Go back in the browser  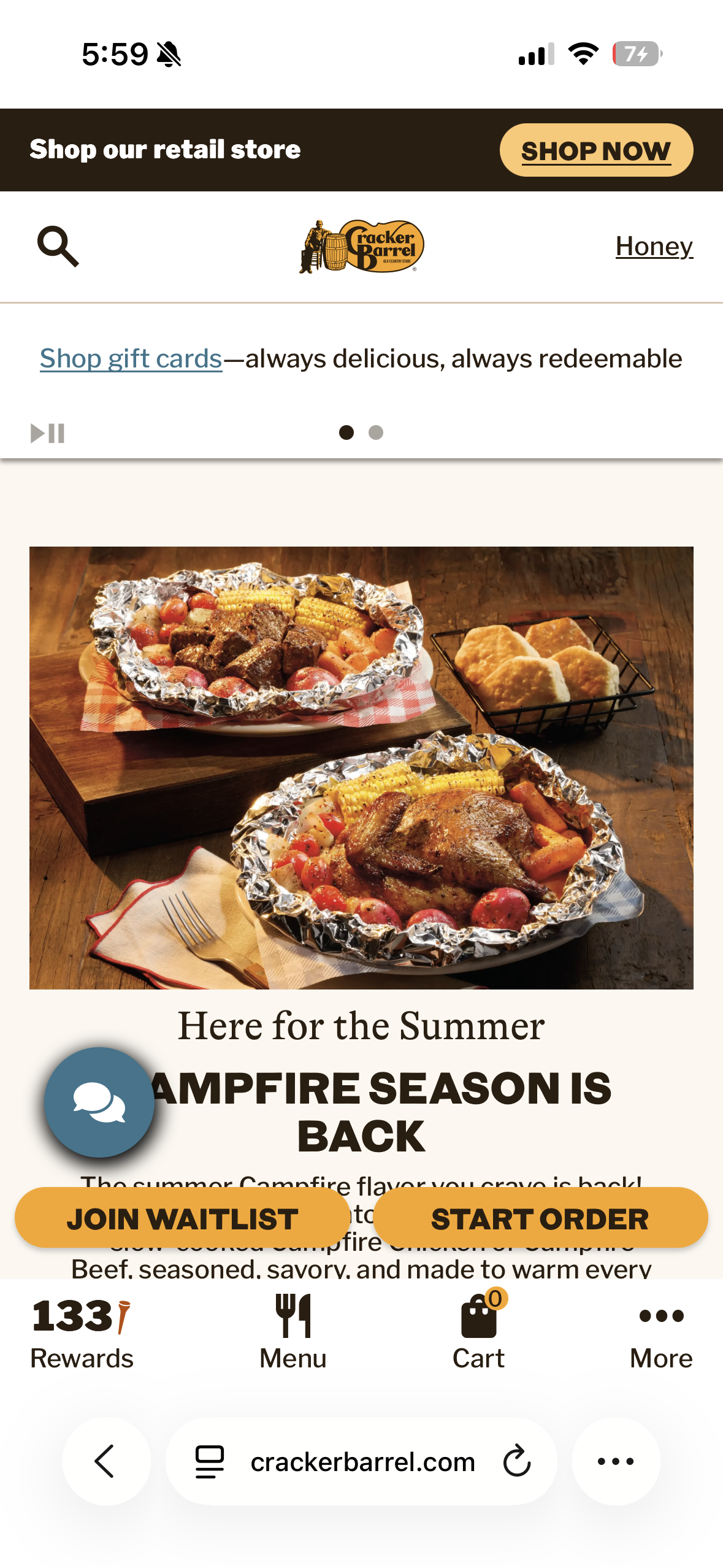[x=107, y=1461]
